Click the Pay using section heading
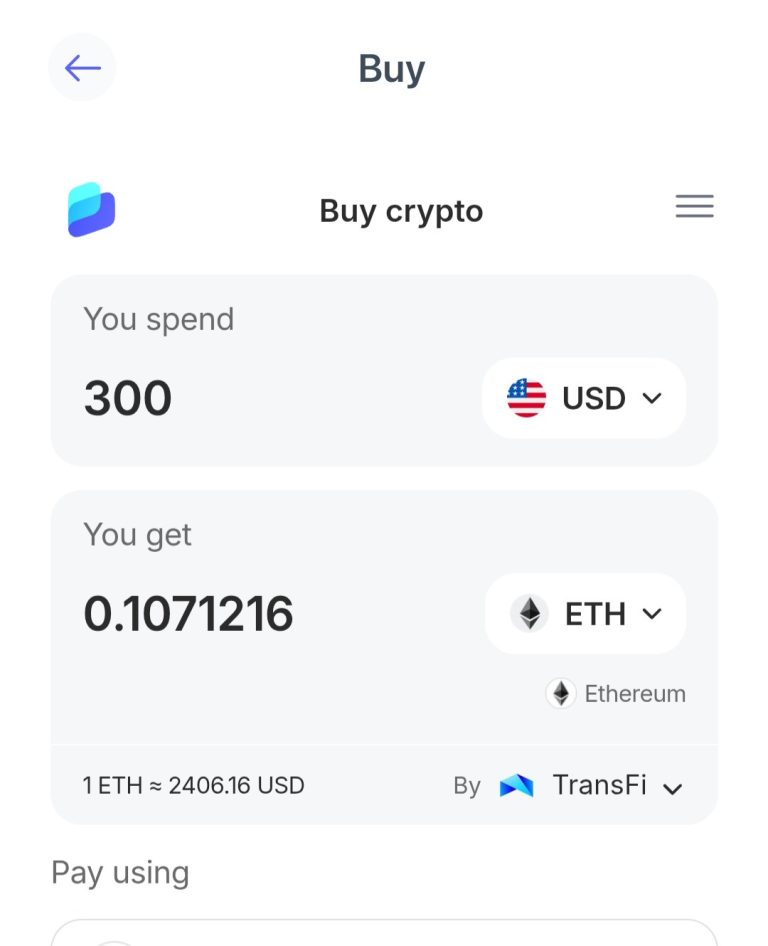The height and width of the screenshot is (946, 768). [x=119, y=872]
